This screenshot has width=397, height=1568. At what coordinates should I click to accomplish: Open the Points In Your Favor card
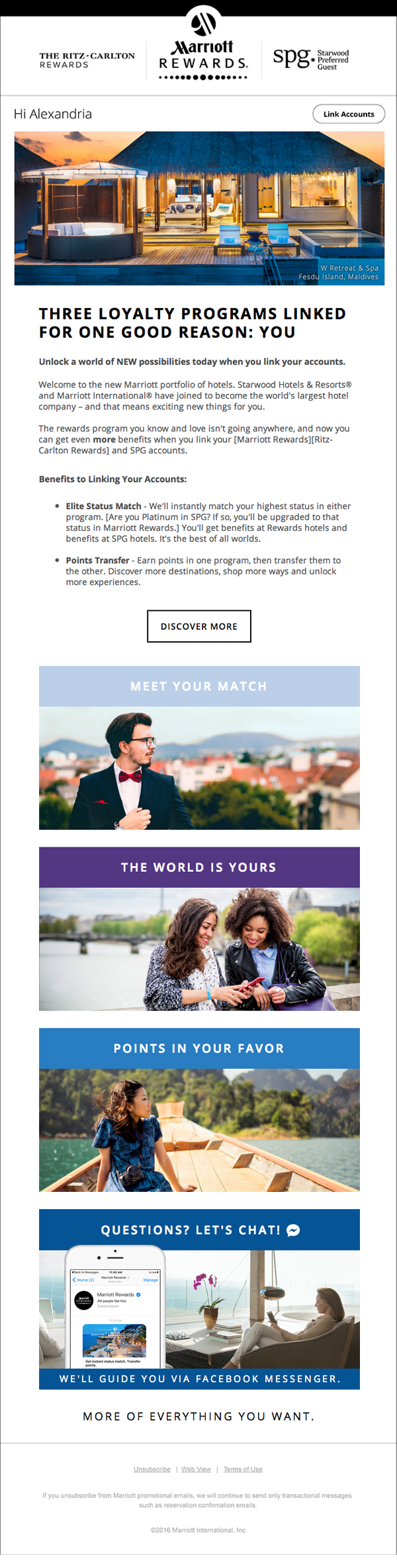[x=198, y=1110]
